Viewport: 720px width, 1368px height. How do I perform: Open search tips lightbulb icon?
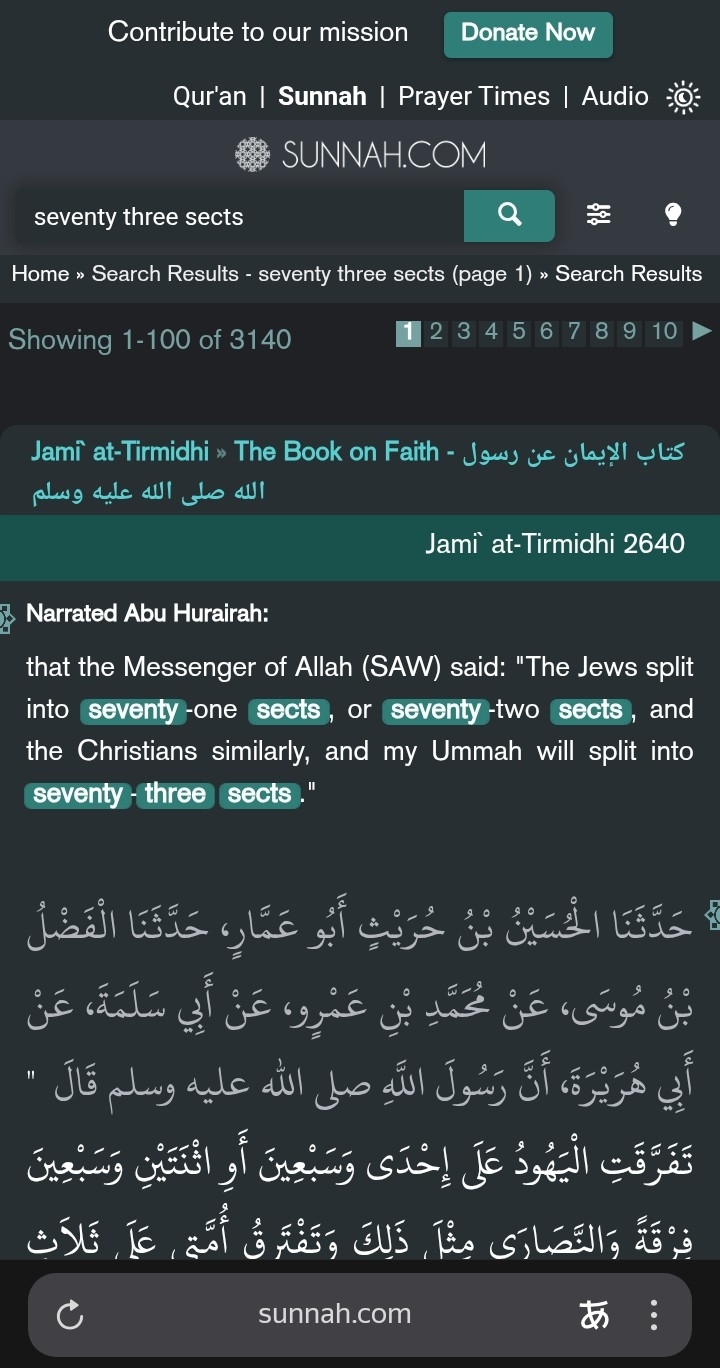[x=673, y=215]
